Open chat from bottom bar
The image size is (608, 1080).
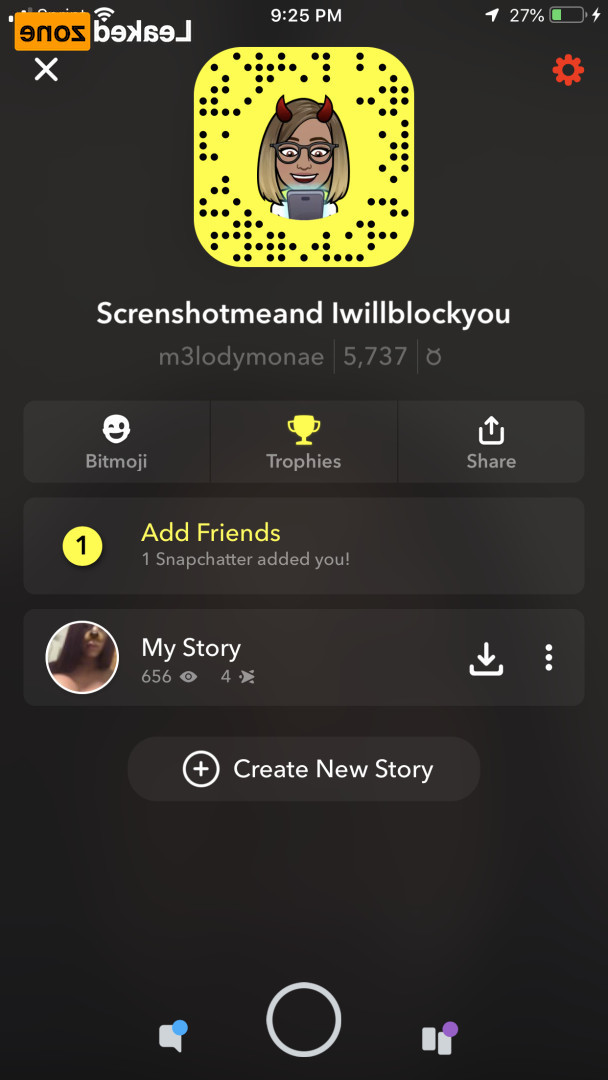(x=172, y=1037)
